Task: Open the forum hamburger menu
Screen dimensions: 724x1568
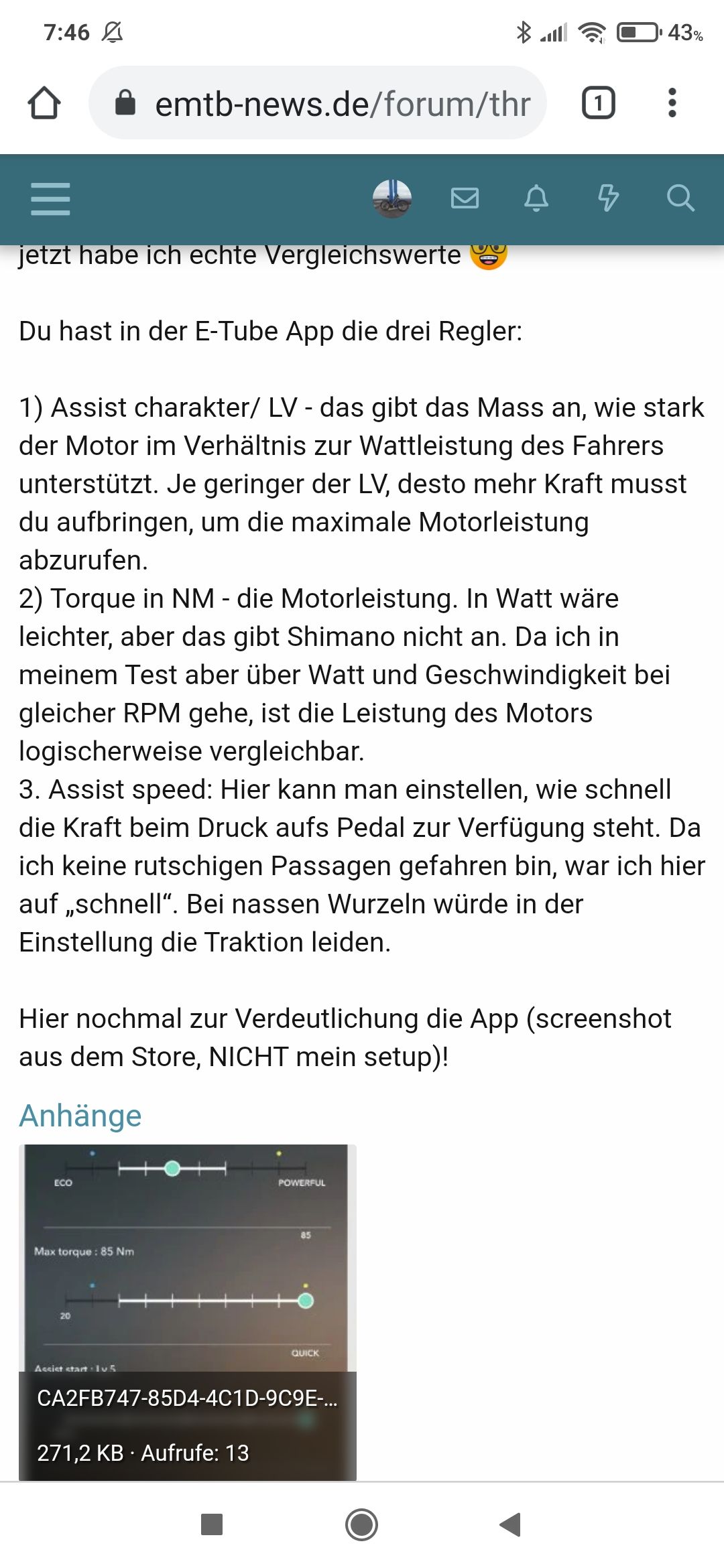Action: pos(50,199)
